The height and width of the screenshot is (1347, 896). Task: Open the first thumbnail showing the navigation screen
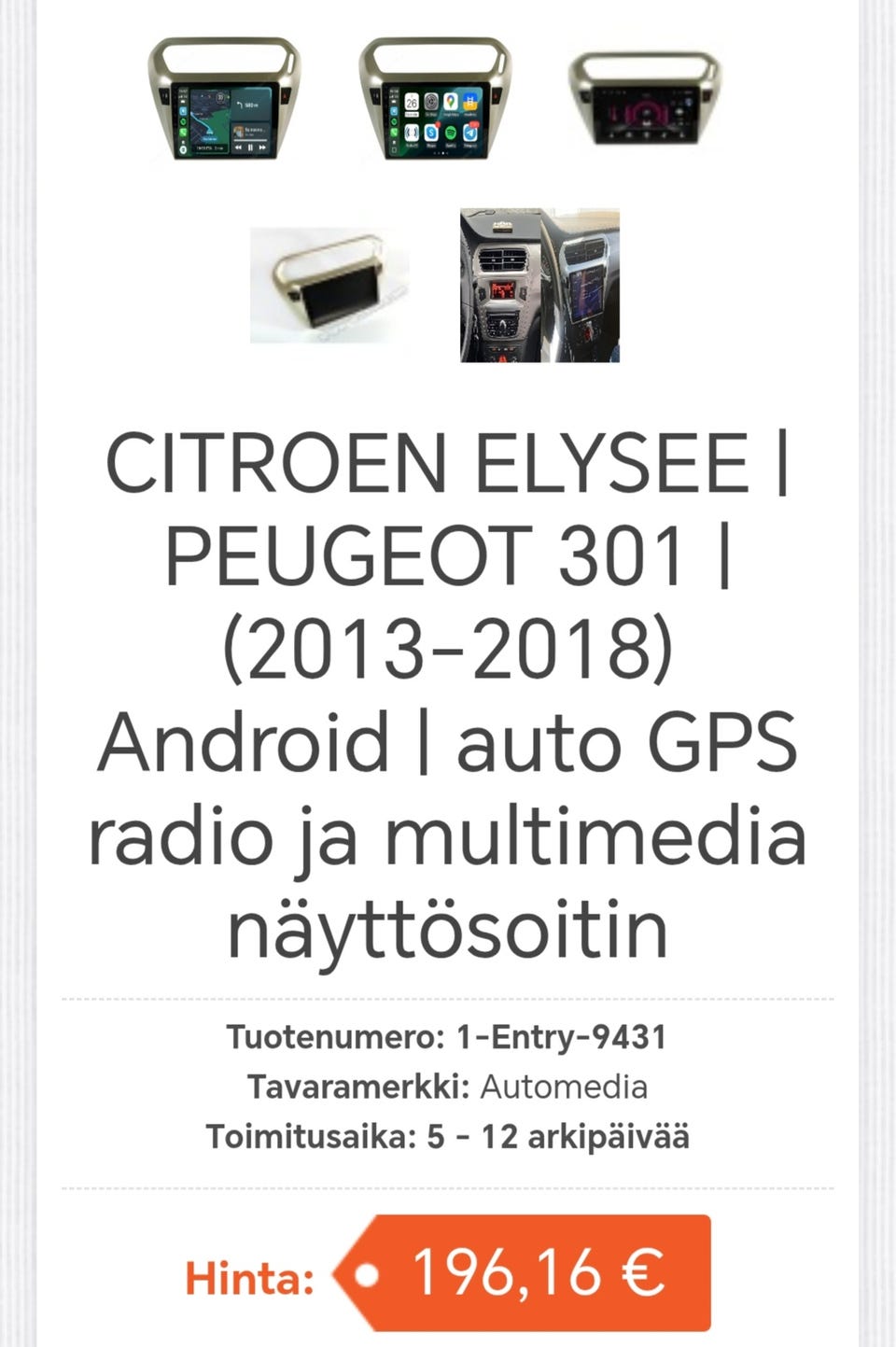[224, 99]
